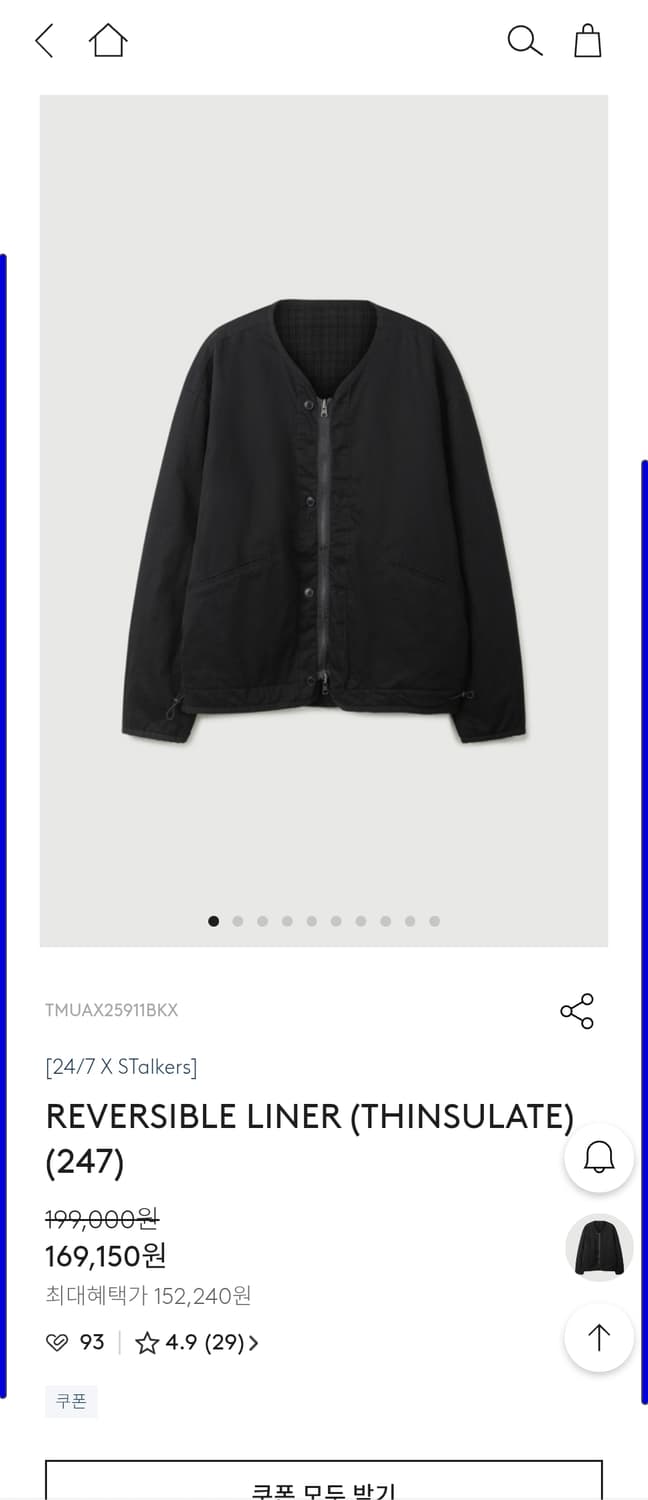Open the search magnifier
The image size is (648, 1500).
524,41
